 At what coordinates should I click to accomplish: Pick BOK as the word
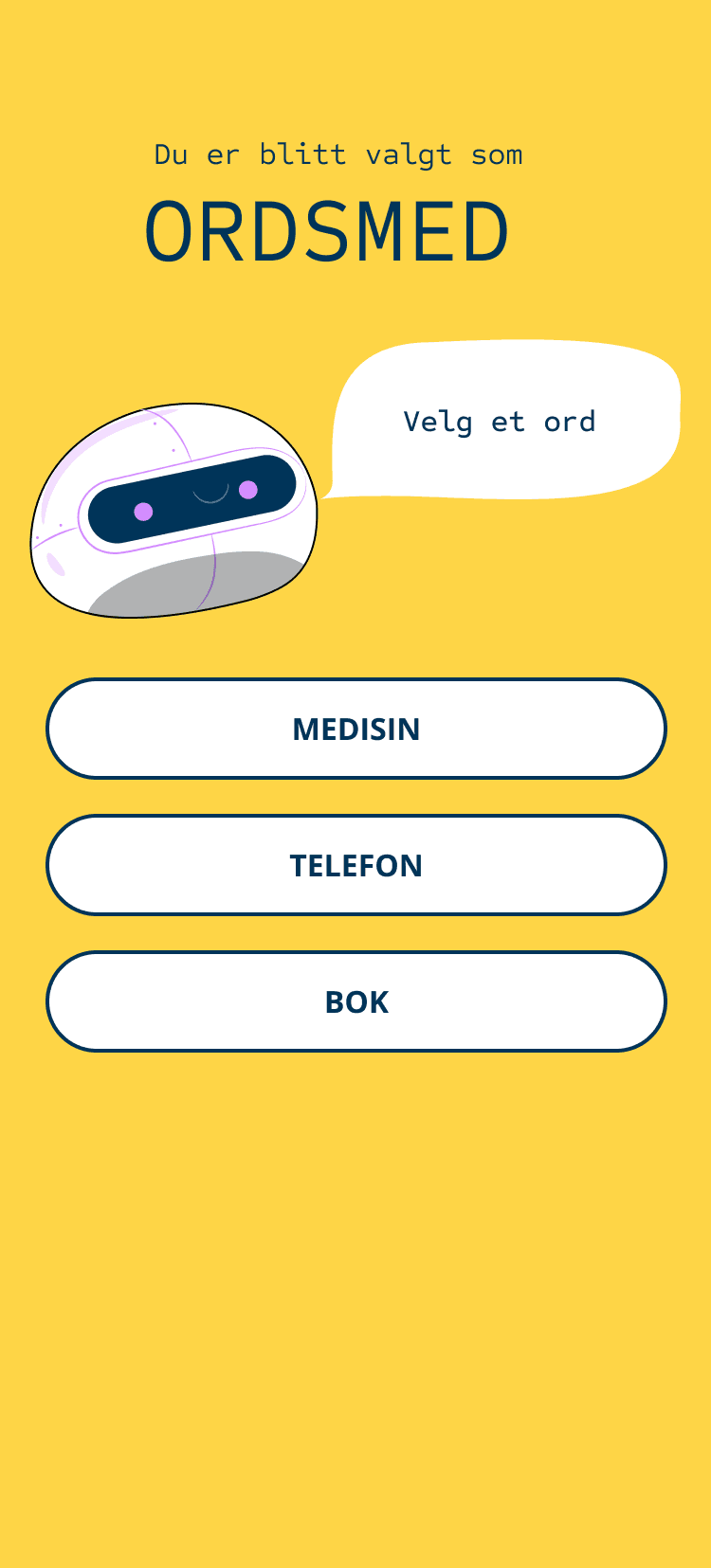tap(355, 1001)
